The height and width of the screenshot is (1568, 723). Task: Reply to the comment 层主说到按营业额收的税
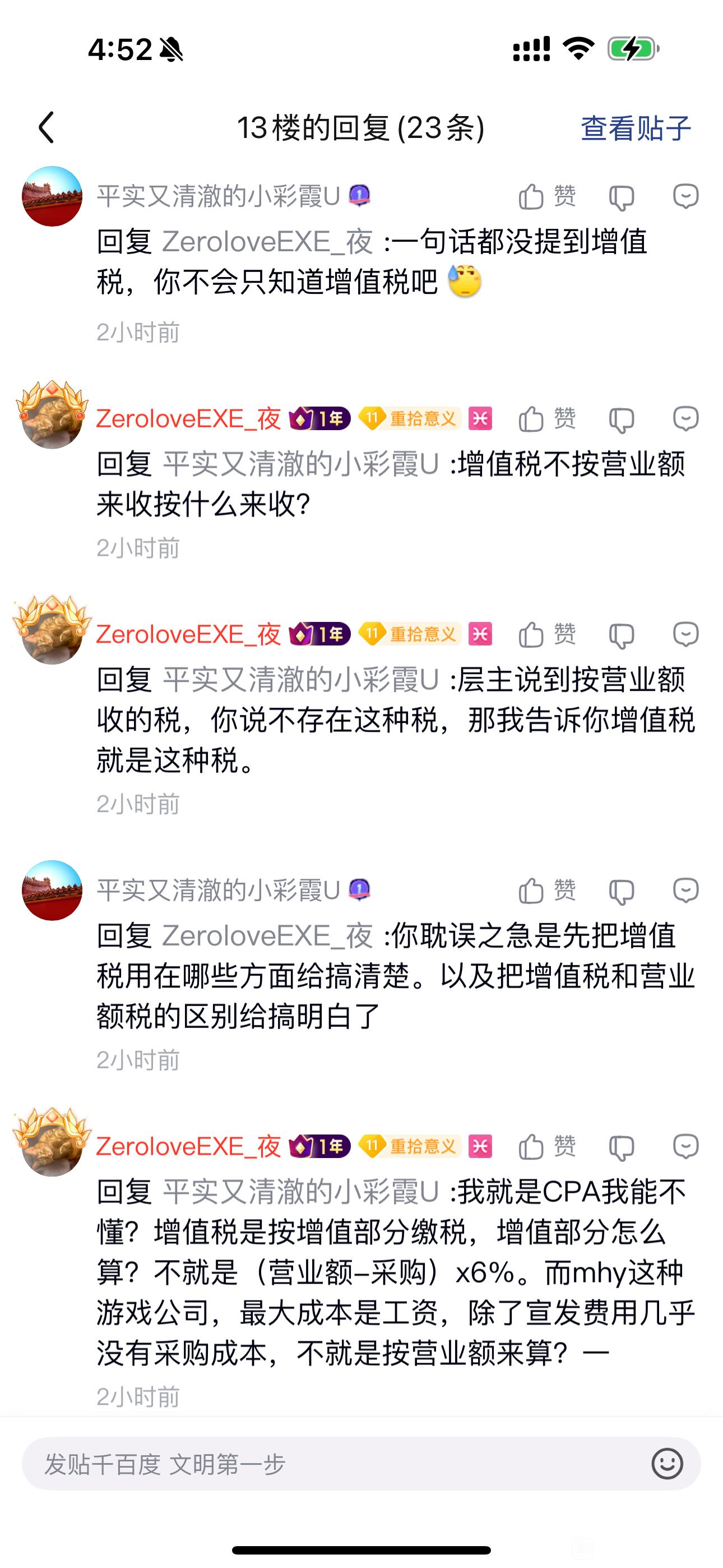pos(685,635)
